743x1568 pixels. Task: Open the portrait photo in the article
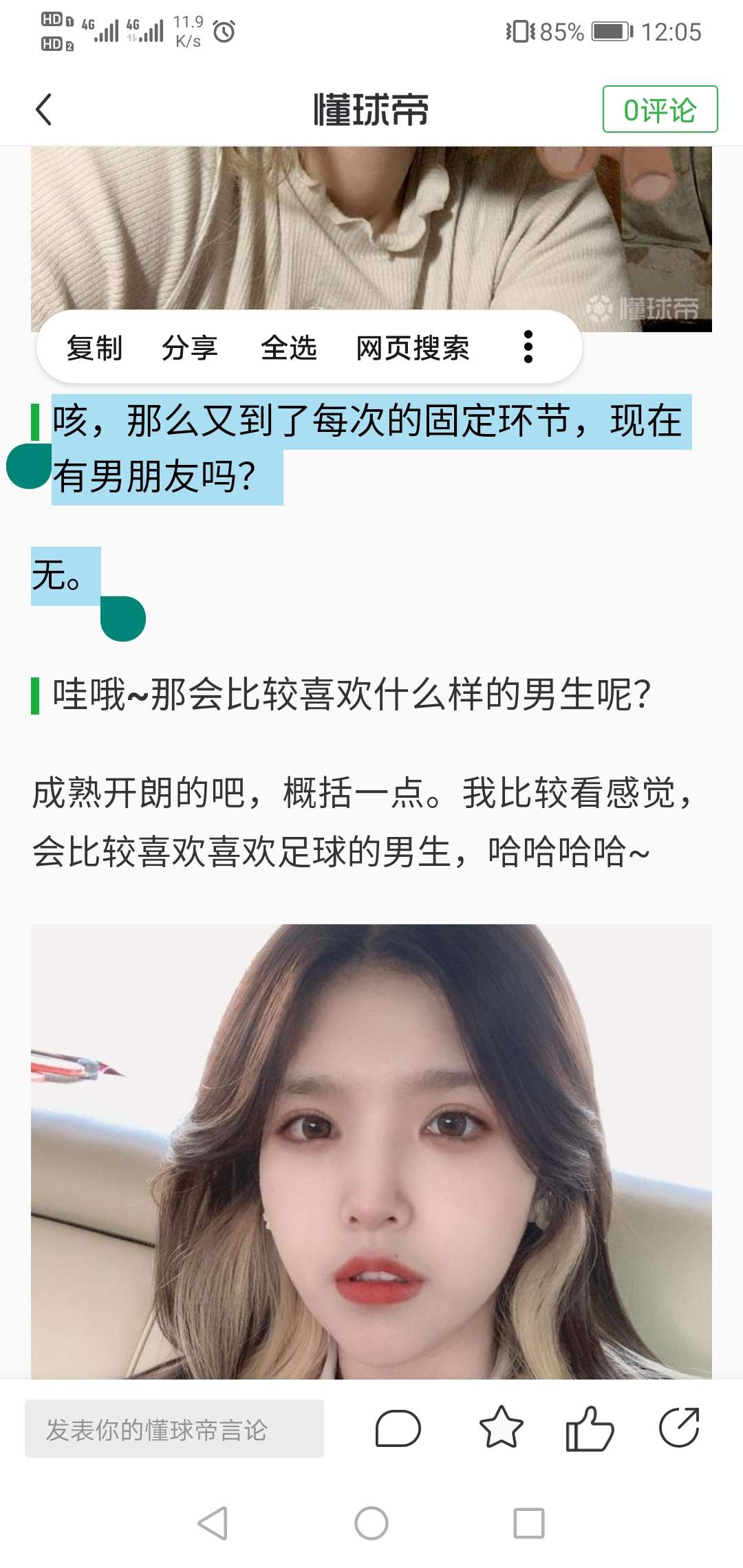371,1148
